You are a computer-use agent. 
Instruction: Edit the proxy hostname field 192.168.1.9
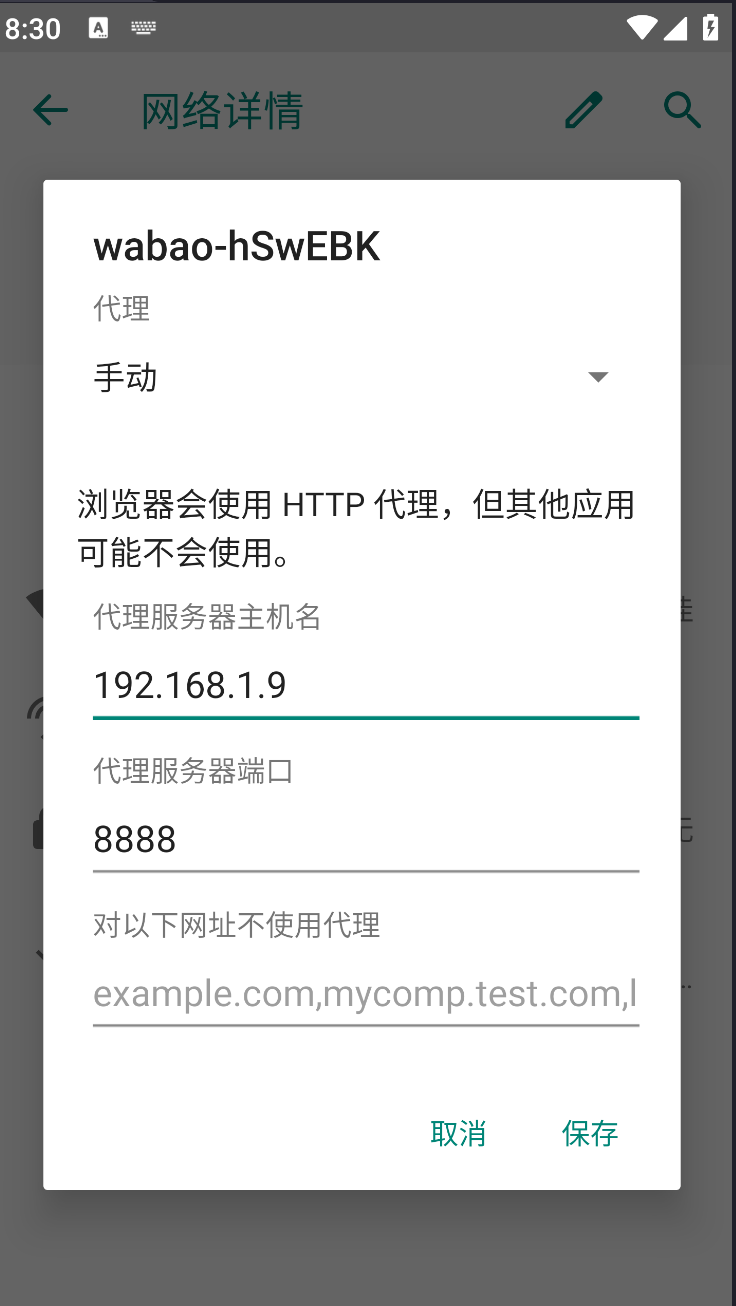click(x=365, y=686)
